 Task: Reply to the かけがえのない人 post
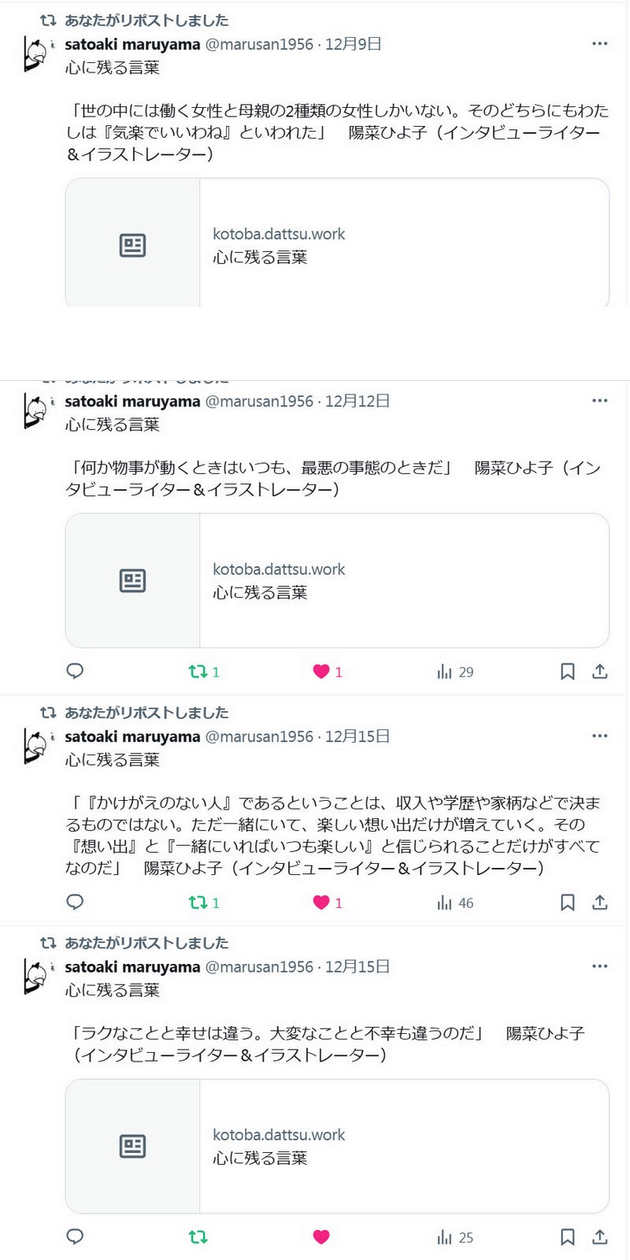coord(75,902)
